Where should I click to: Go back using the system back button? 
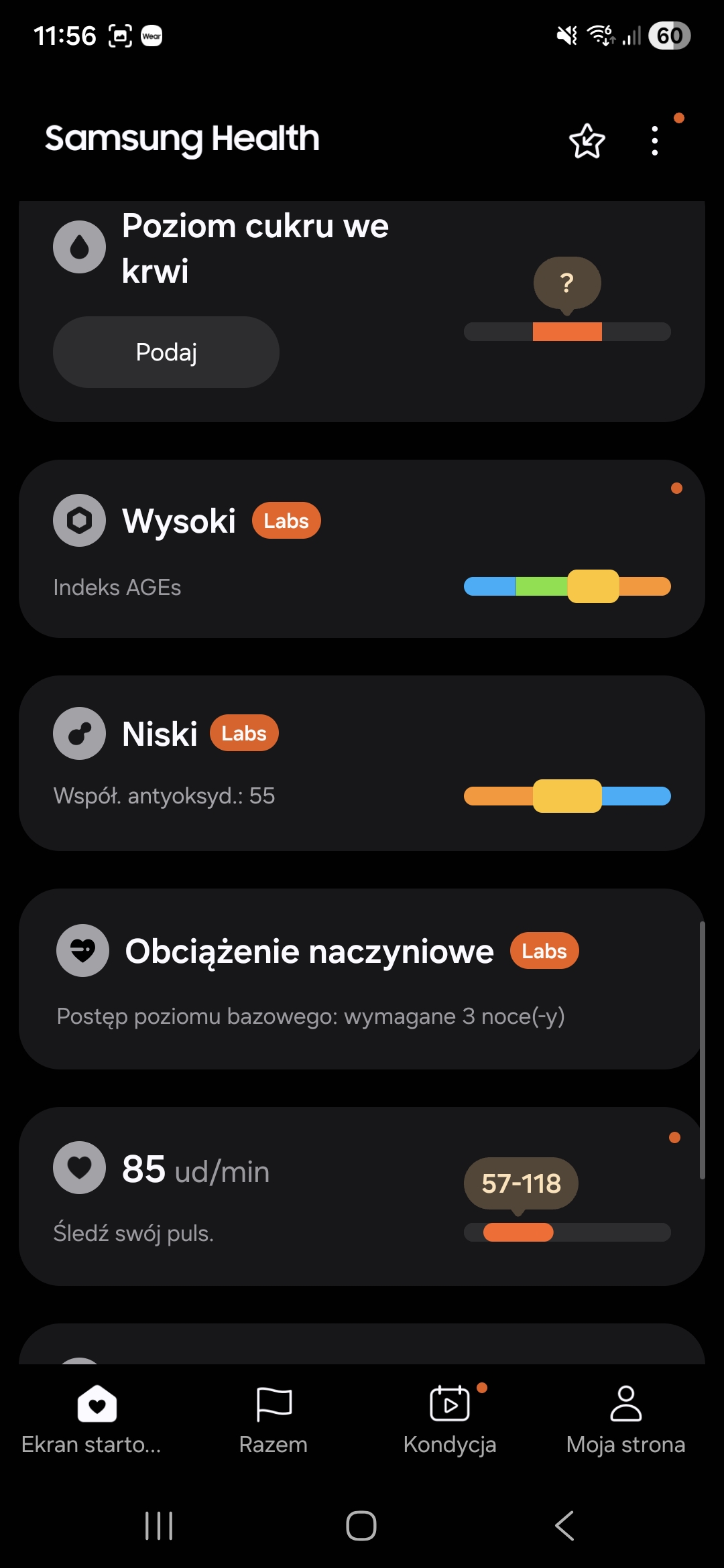[564, 1526]
